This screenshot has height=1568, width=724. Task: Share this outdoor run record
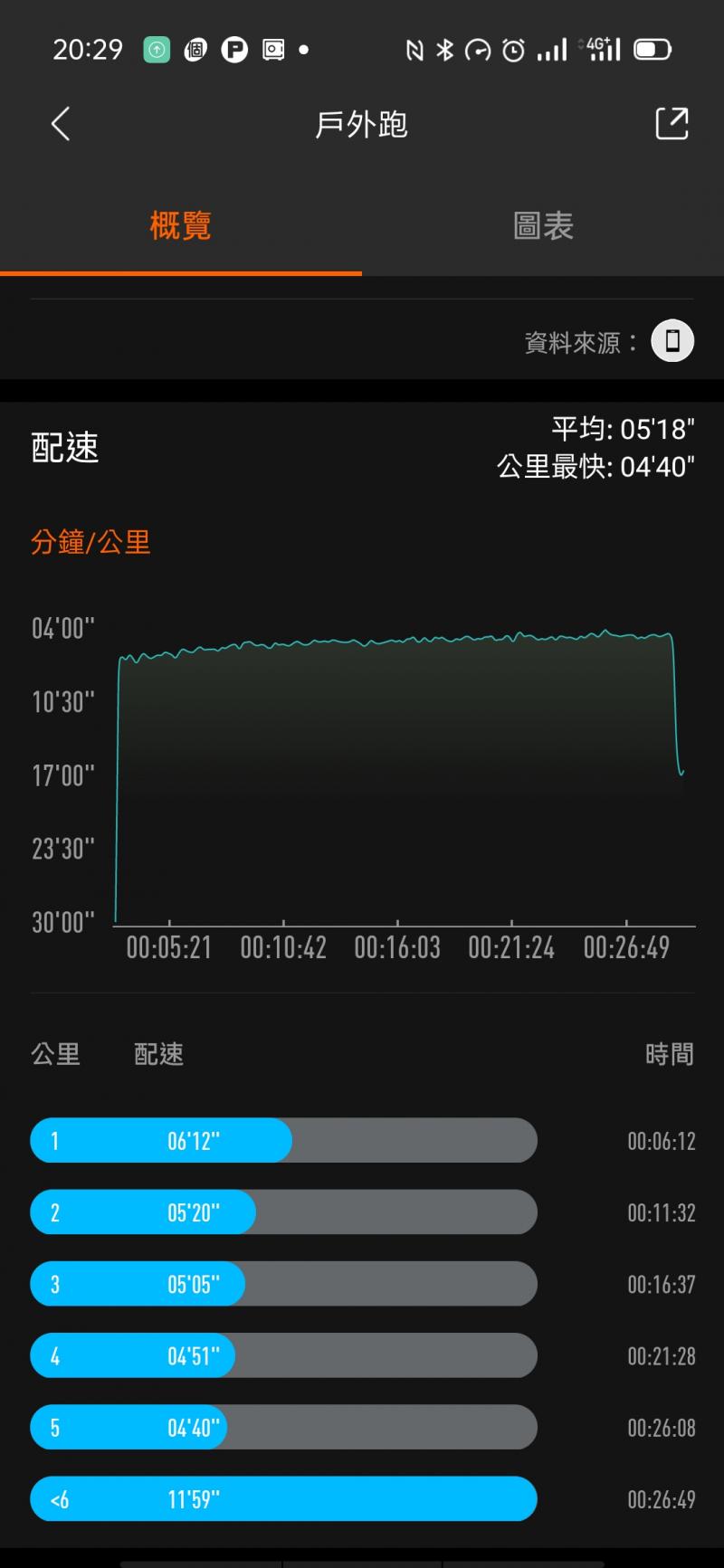coord(672,124)
